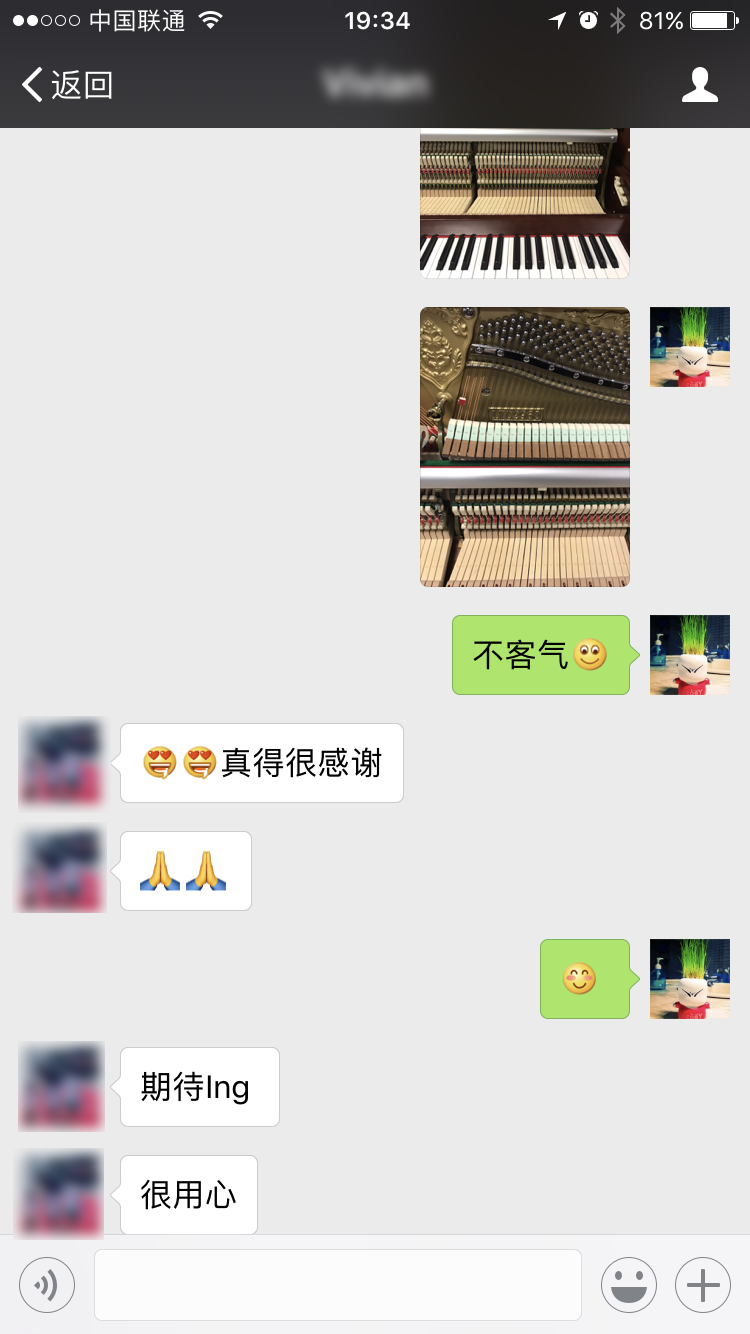Switch to voice message input
Viewport: 750px width, 1334px height.
click(x=47, y=1284)
